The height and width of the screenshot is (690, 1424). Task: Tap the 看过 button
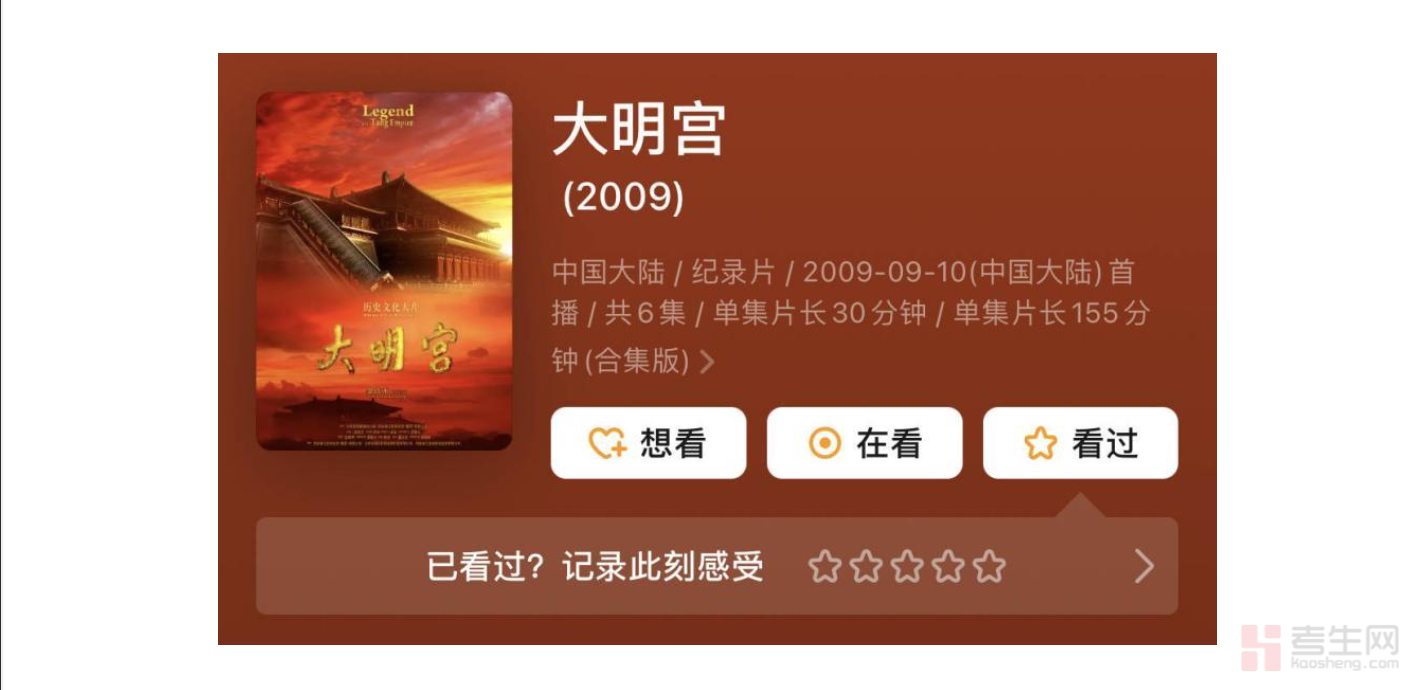coord(1080,443)
